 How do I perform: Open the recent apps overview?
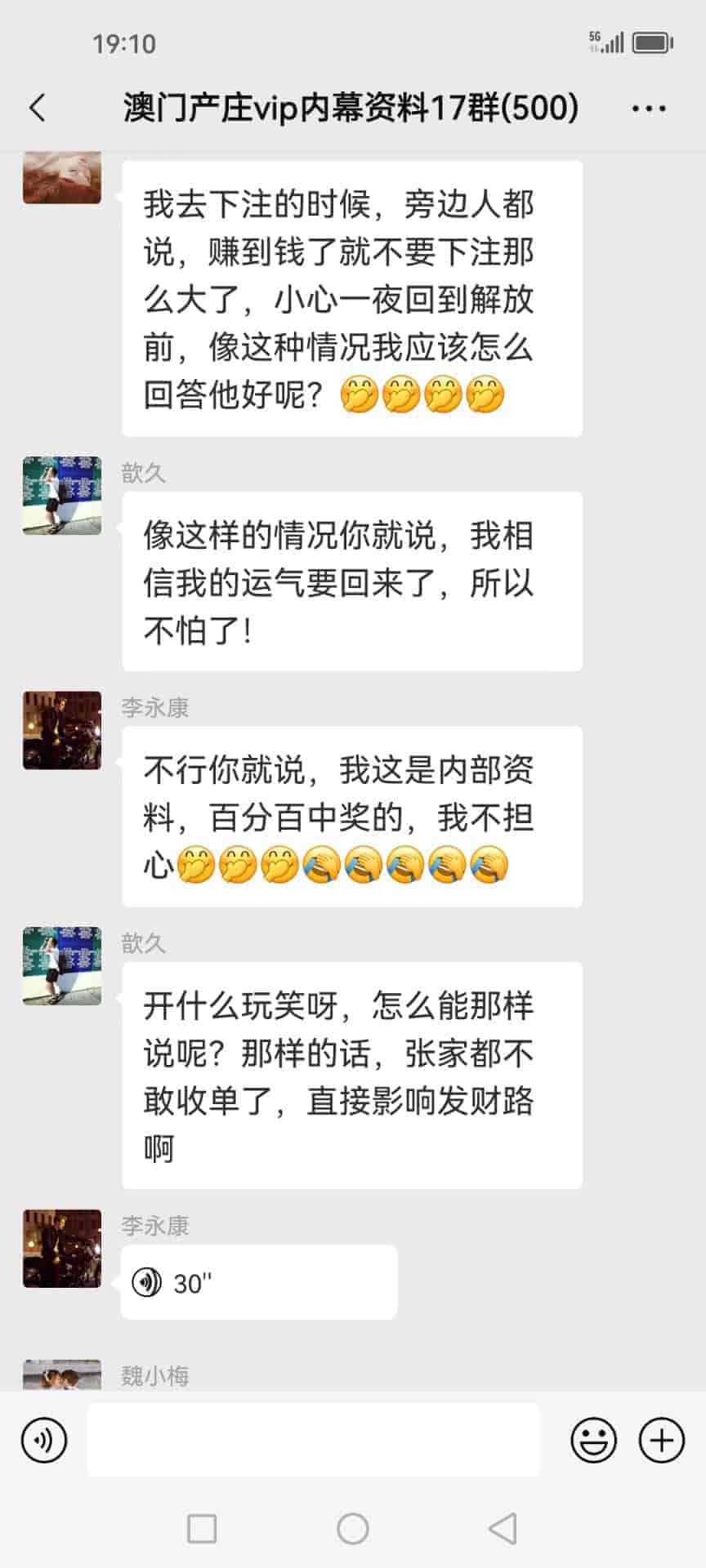[202, 1528]
